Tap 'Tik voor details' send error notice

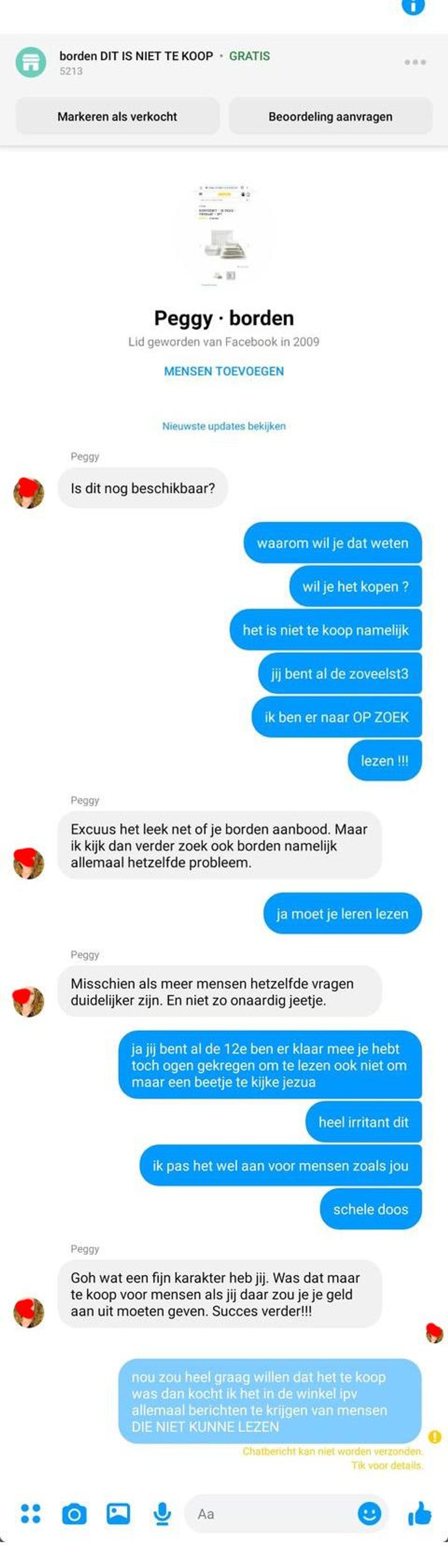[x=386, y=1465]
